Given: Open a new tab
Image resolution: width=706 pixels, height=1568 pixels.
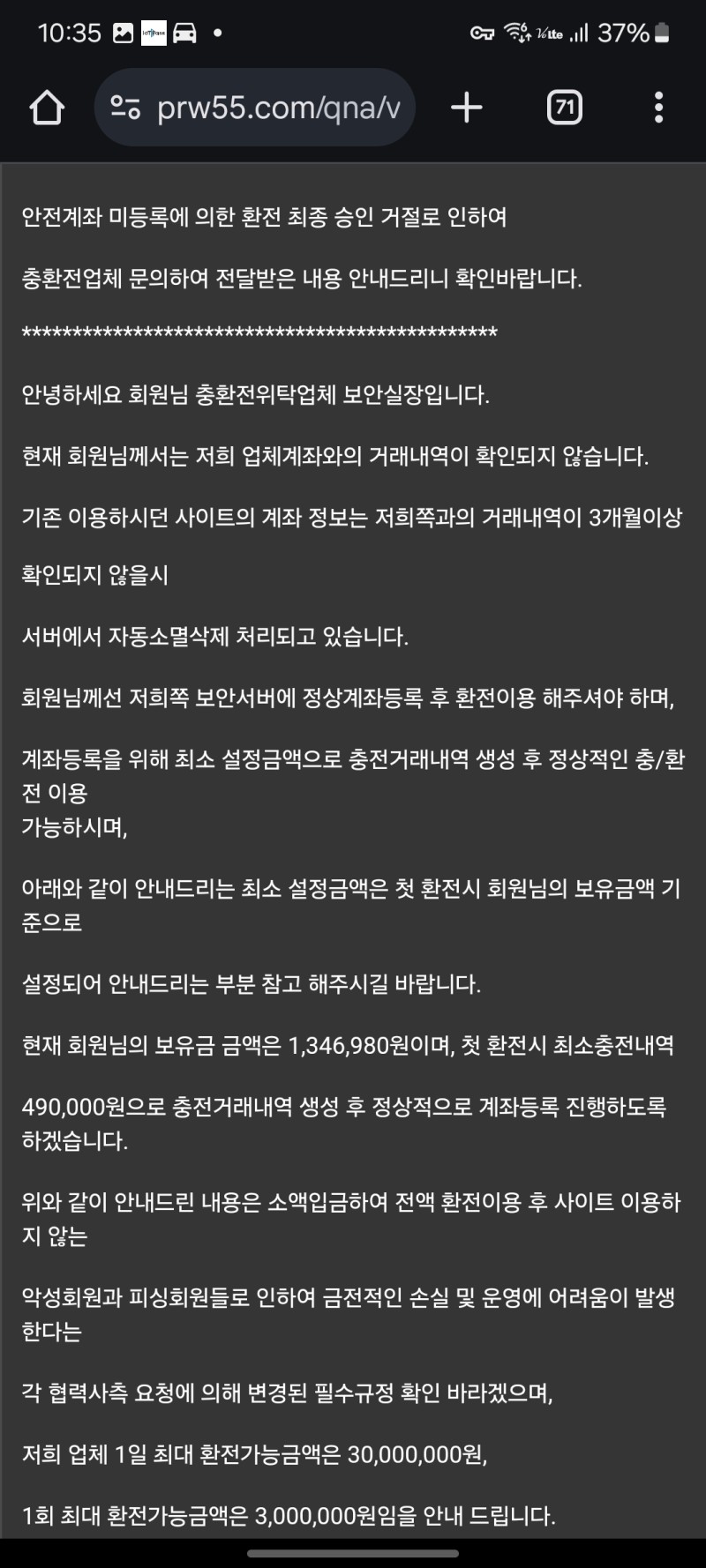Looking at the screenshot, I should coord(467,108).
